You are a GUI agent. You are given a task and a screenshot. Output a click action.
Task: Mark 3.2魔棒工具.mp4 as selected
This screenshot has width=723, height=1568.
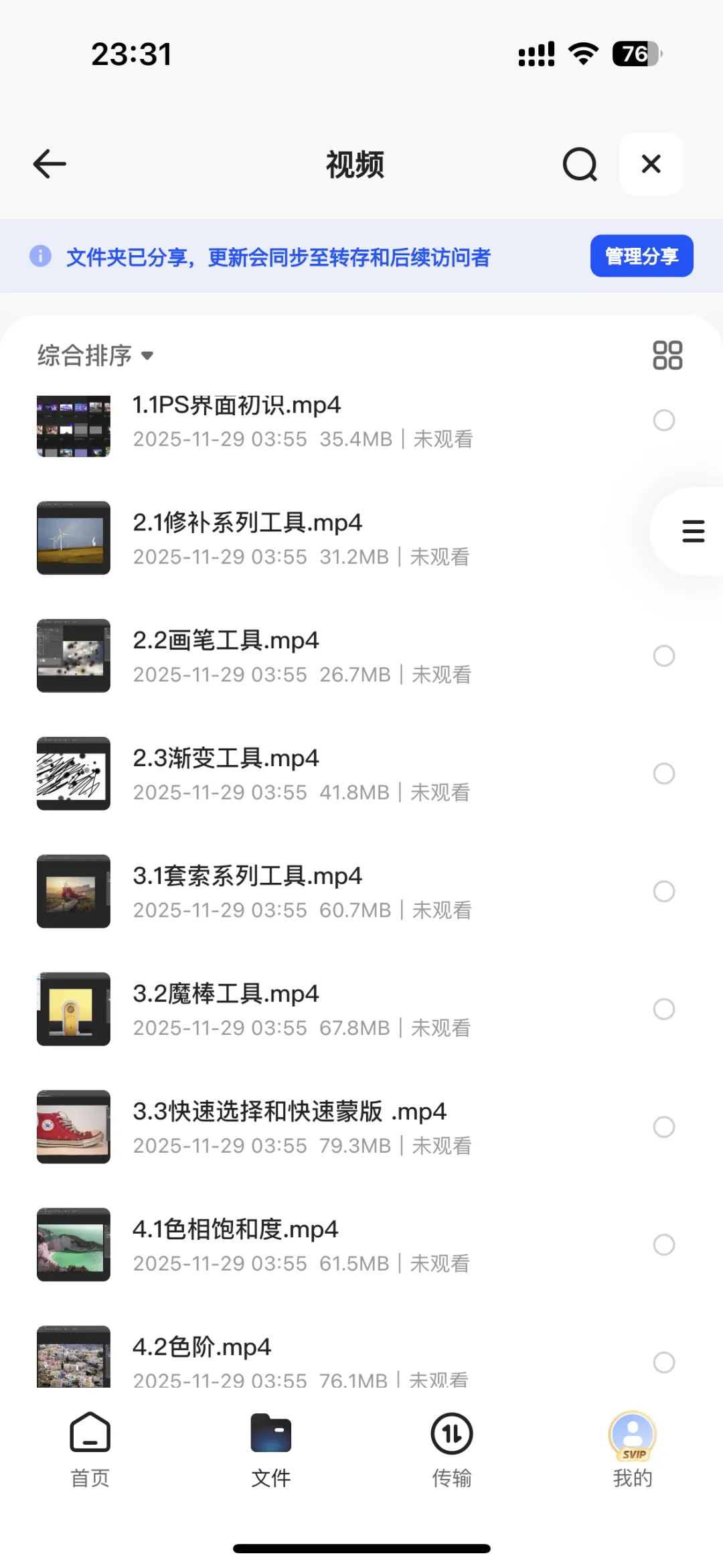663,1009
